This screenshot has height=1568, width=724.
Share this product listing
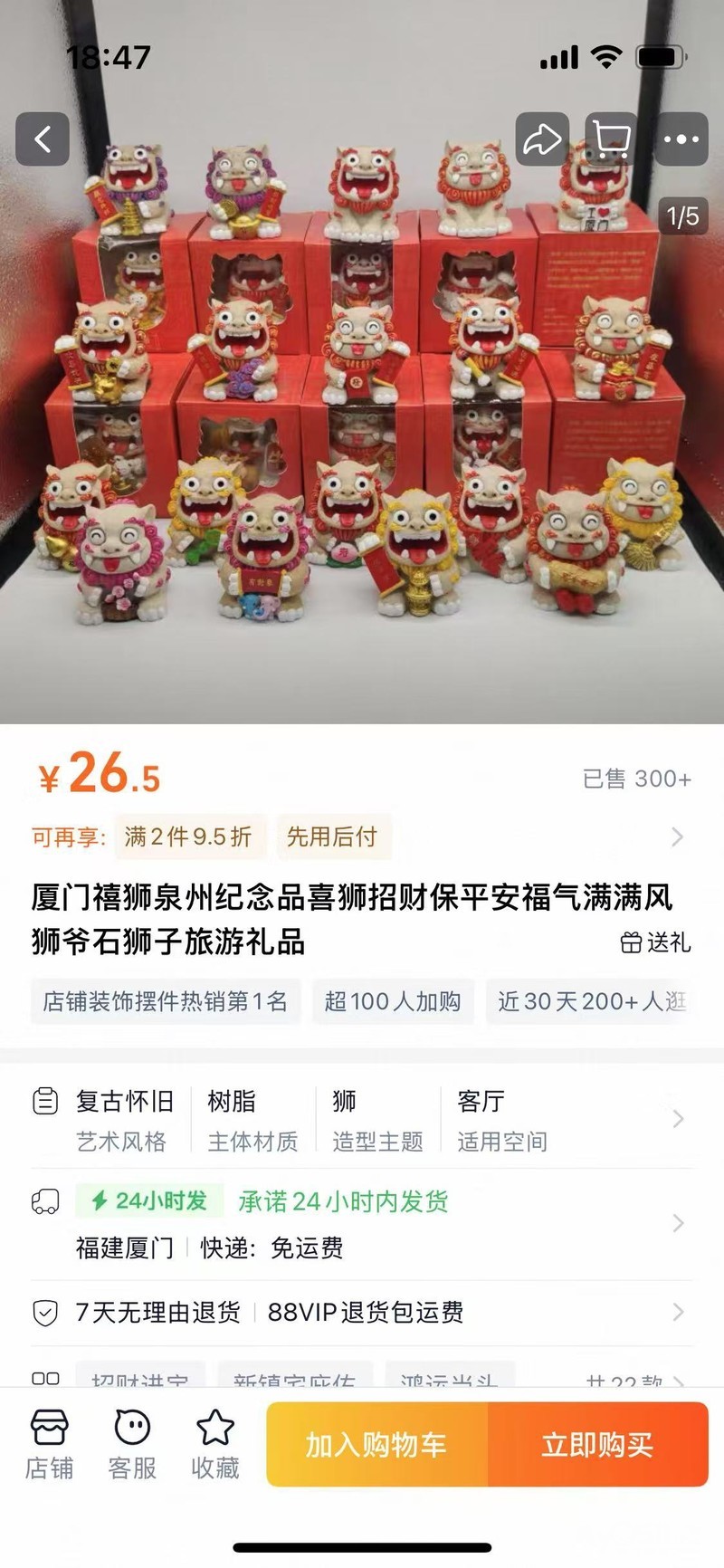pos(542,139)
